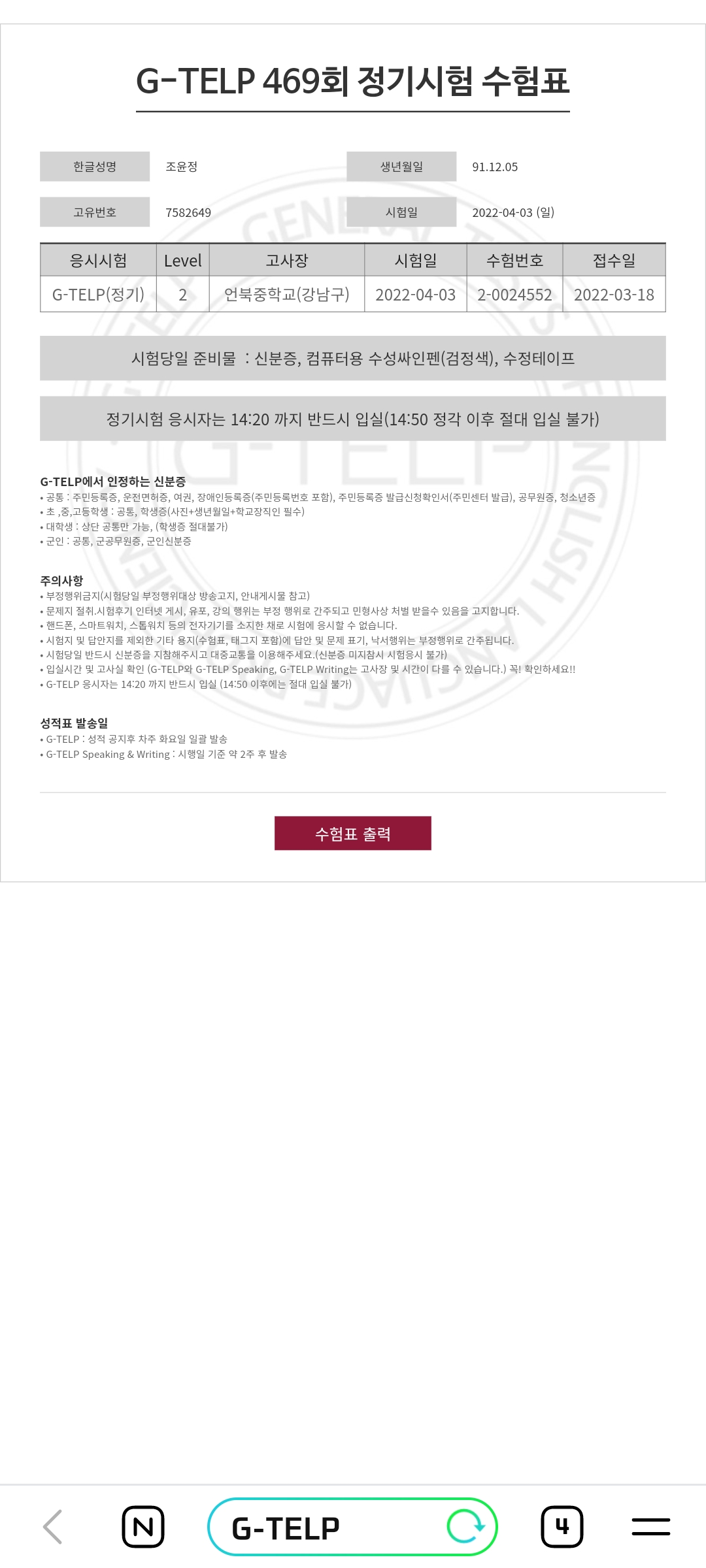Tap the G-TELP address bar

click(x=314, y=1527)
